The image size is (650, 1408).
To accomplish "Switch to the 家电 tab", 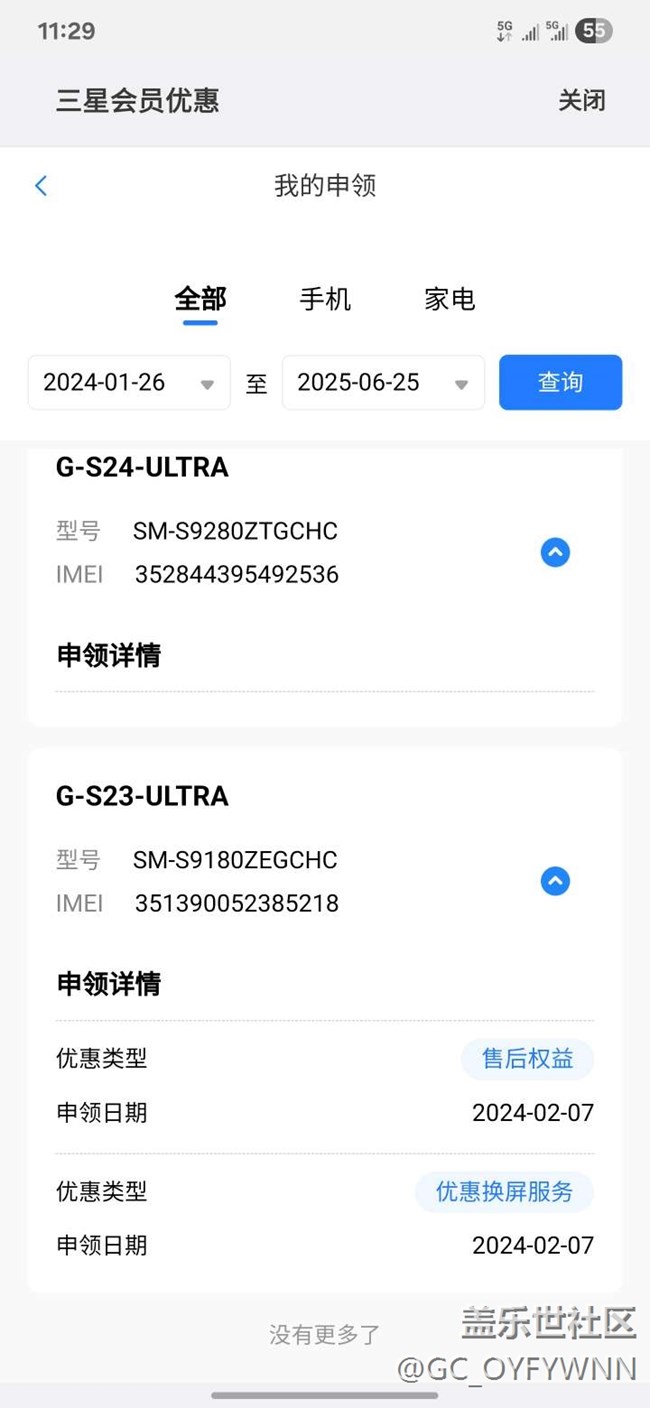I will 449,299.
